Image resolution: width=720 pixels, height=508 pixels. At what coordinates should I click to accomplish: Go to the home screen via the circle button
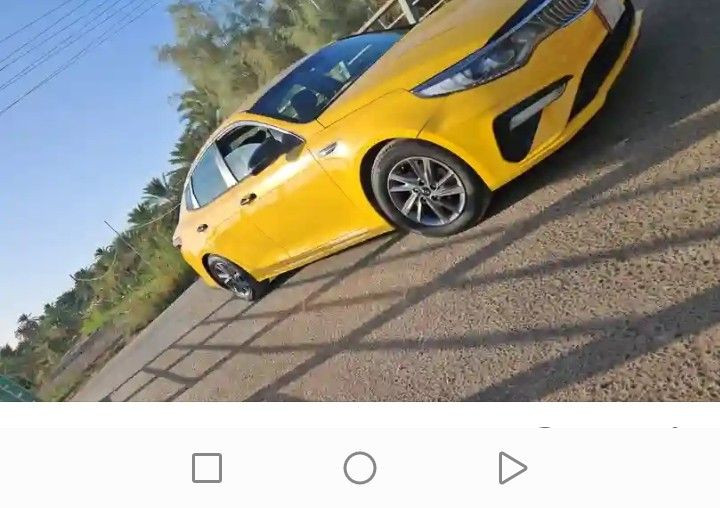[x=360, y=468]
